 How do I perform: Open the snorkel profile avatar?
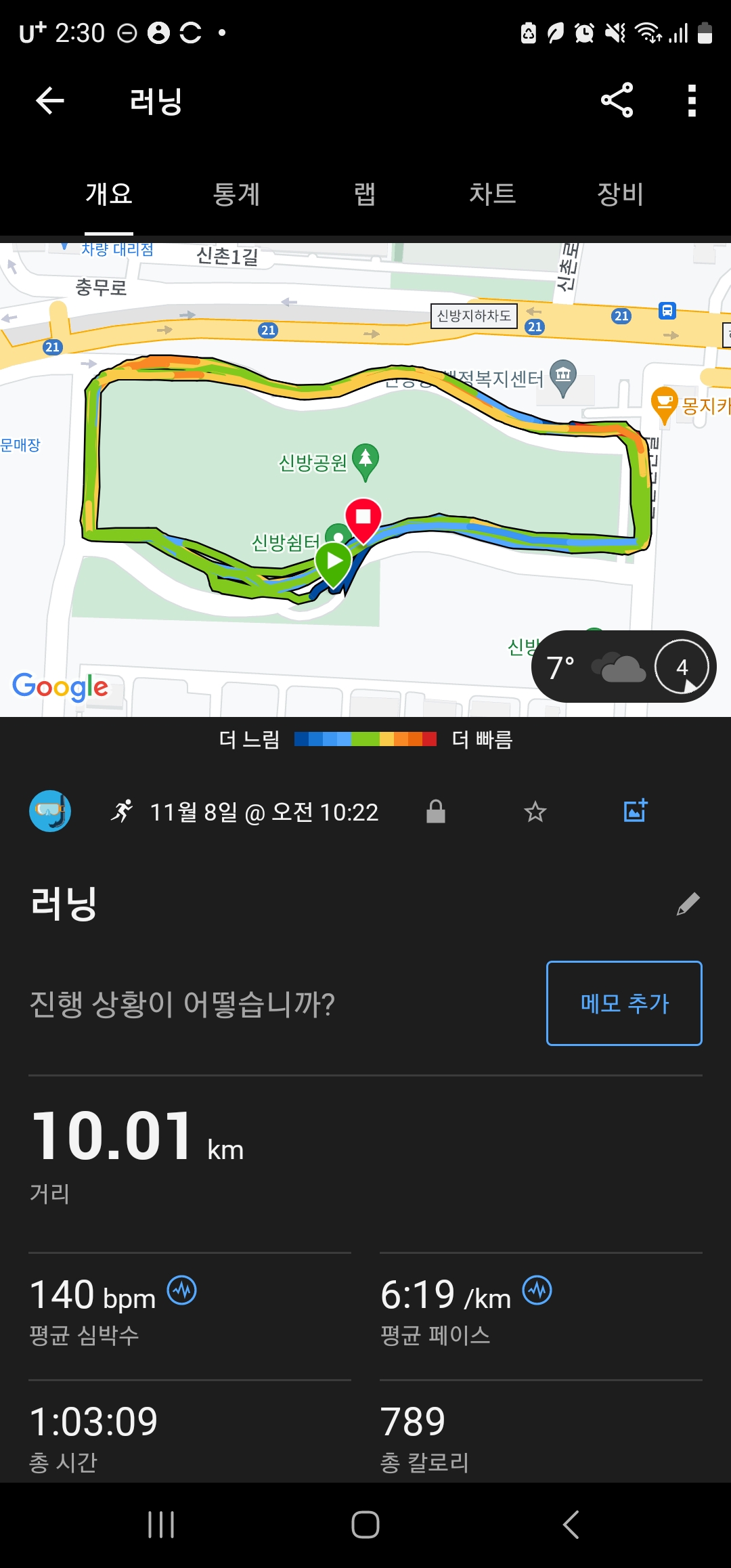[50, 811]
